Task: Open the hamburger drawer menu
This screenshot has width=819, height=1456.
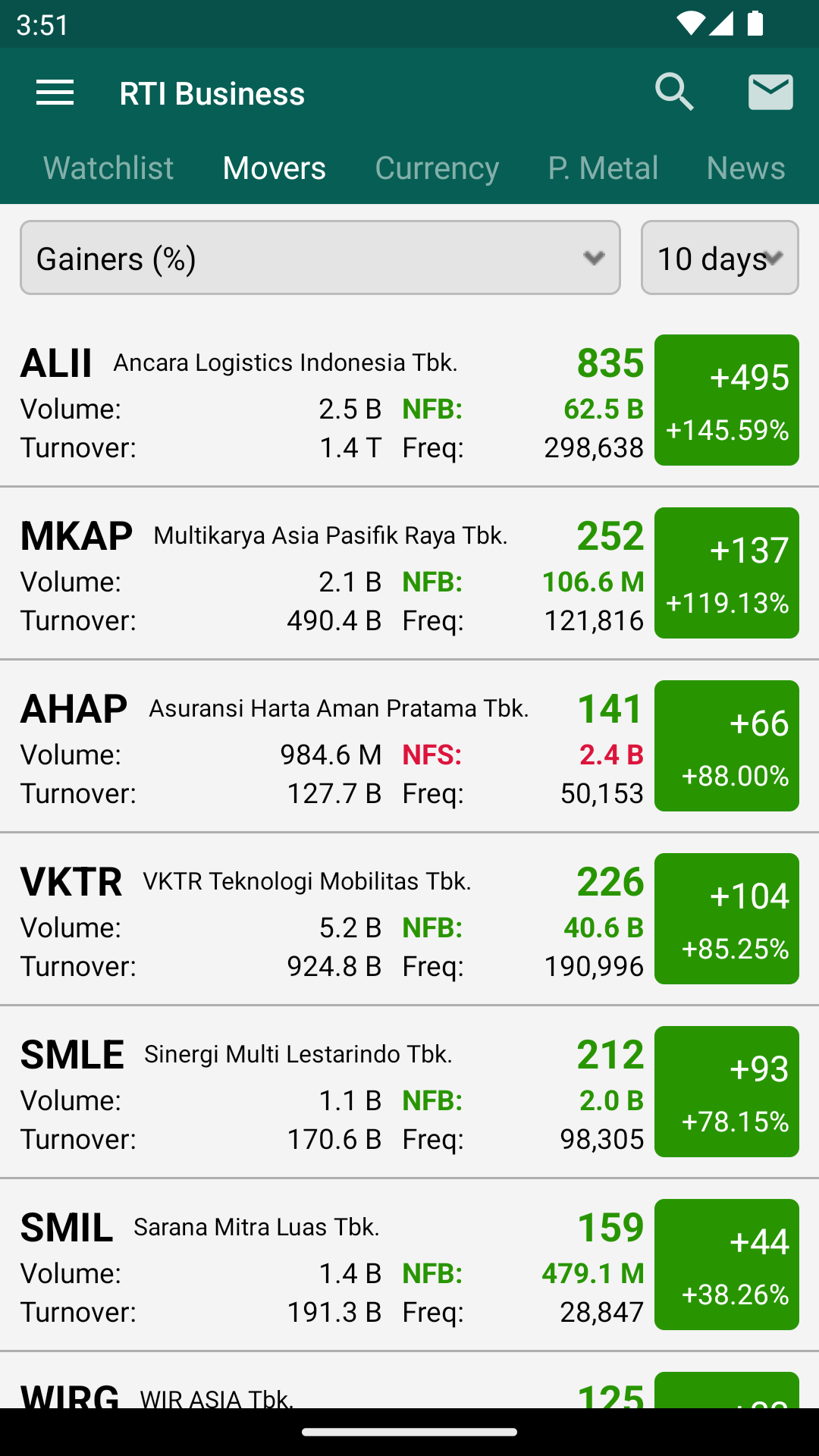Action: point(55,93)
